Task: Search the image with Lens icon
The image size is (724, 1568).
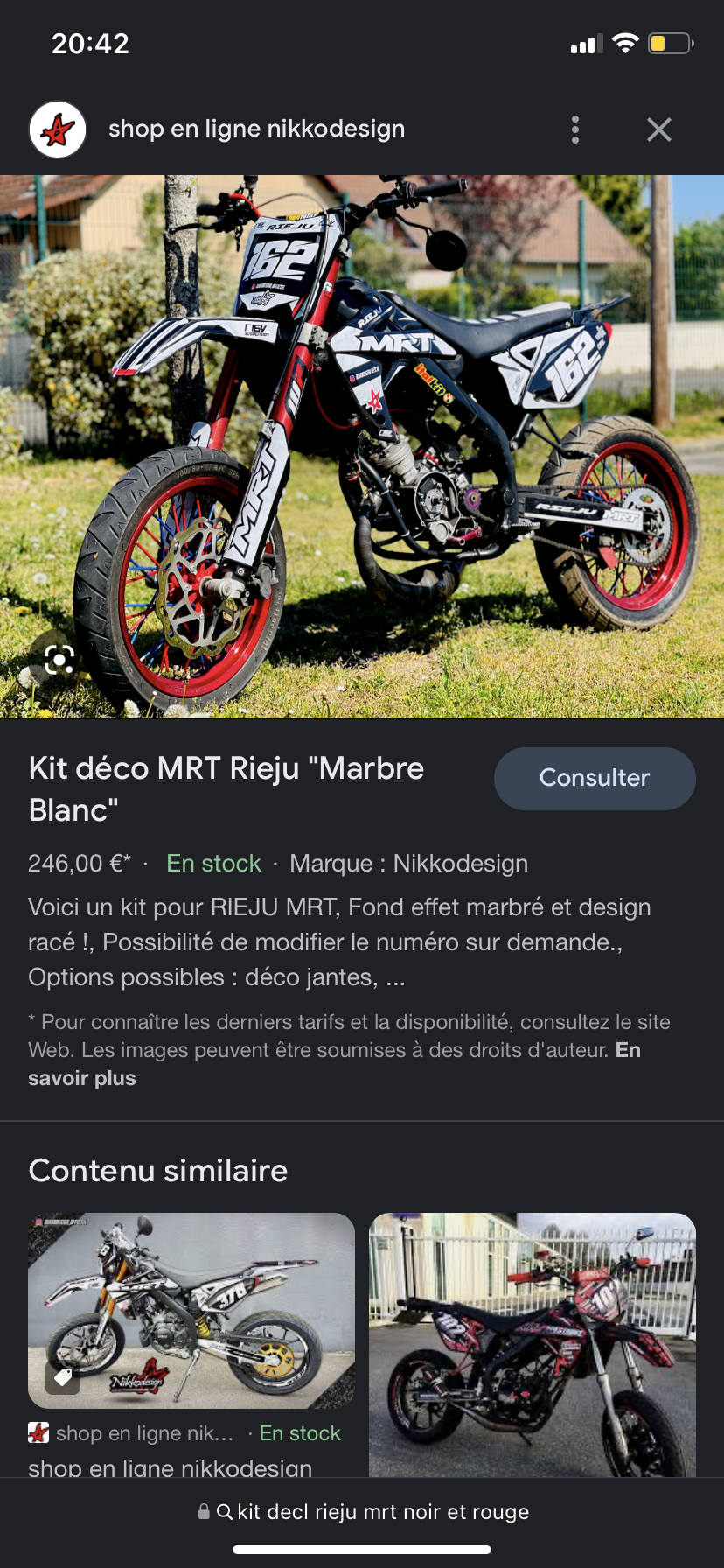Action: pos(59,659)
